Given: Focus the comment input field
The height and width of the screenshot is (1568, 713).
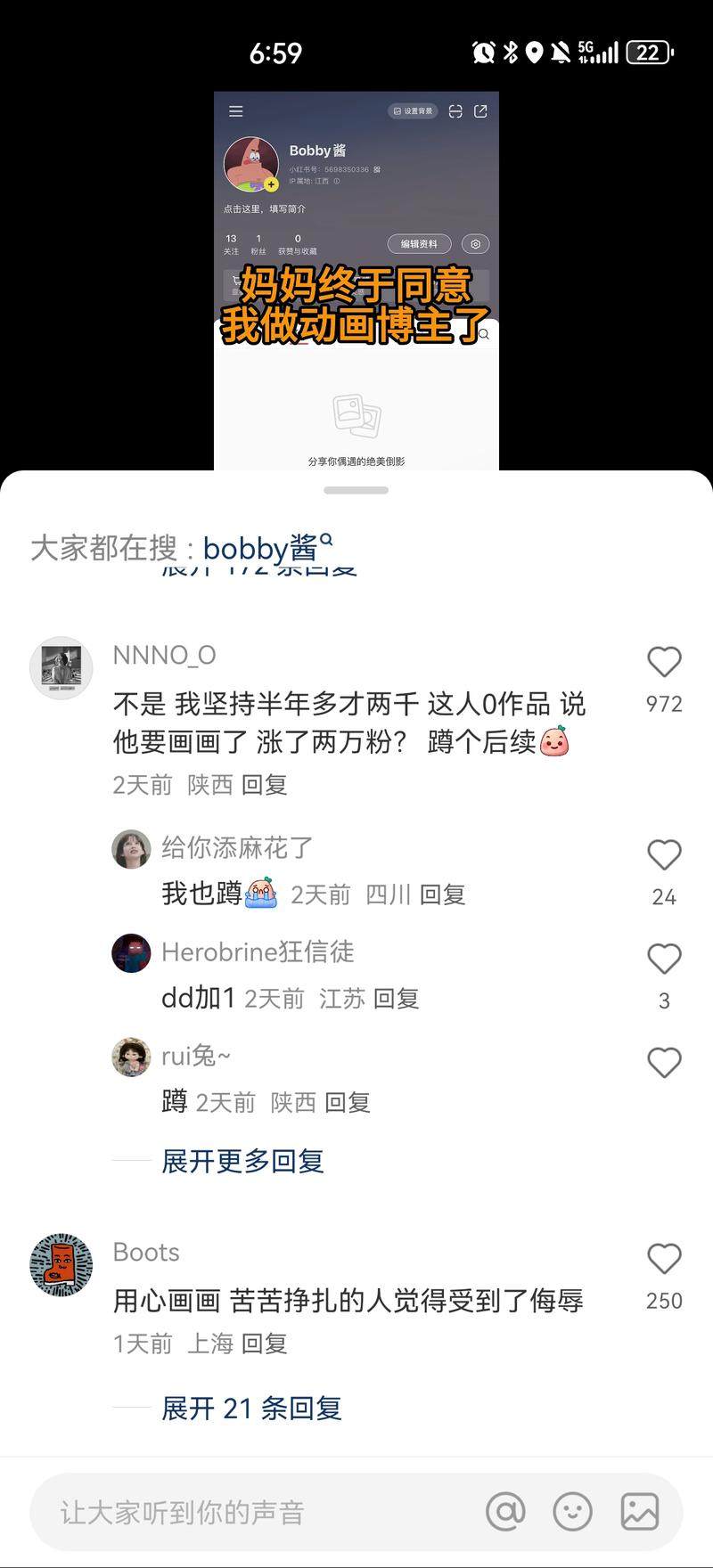Looking at the screenshot, I should tap(250, 1513).
